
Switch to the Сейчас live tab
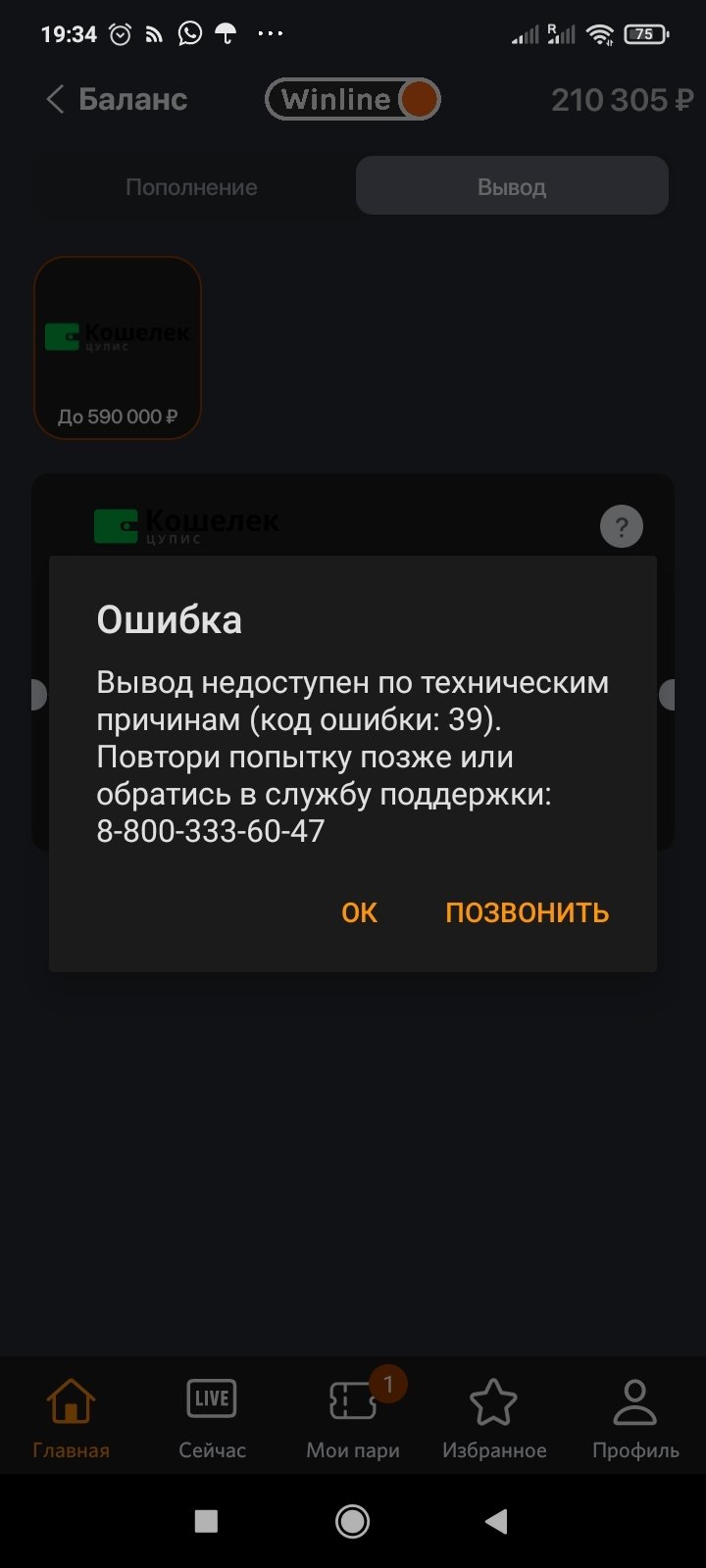point(212,1417)
